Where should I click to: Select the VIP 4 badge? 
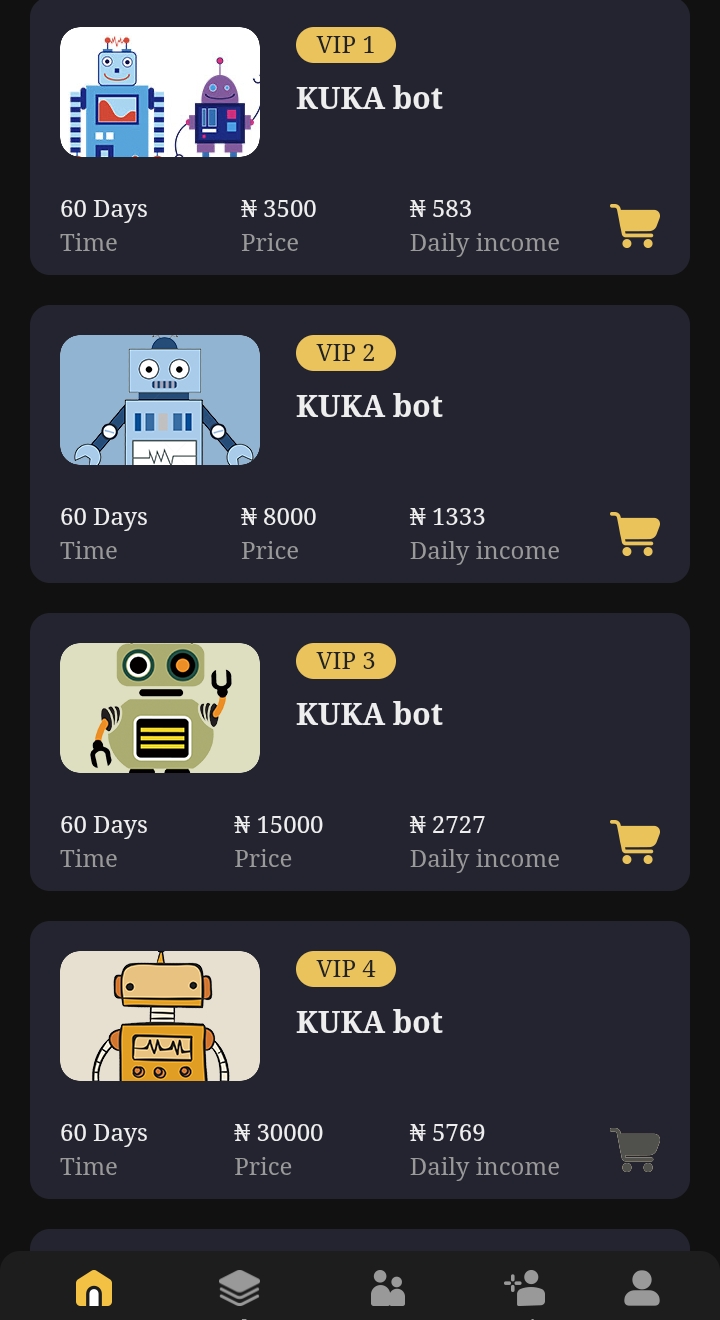click(345, 969)
